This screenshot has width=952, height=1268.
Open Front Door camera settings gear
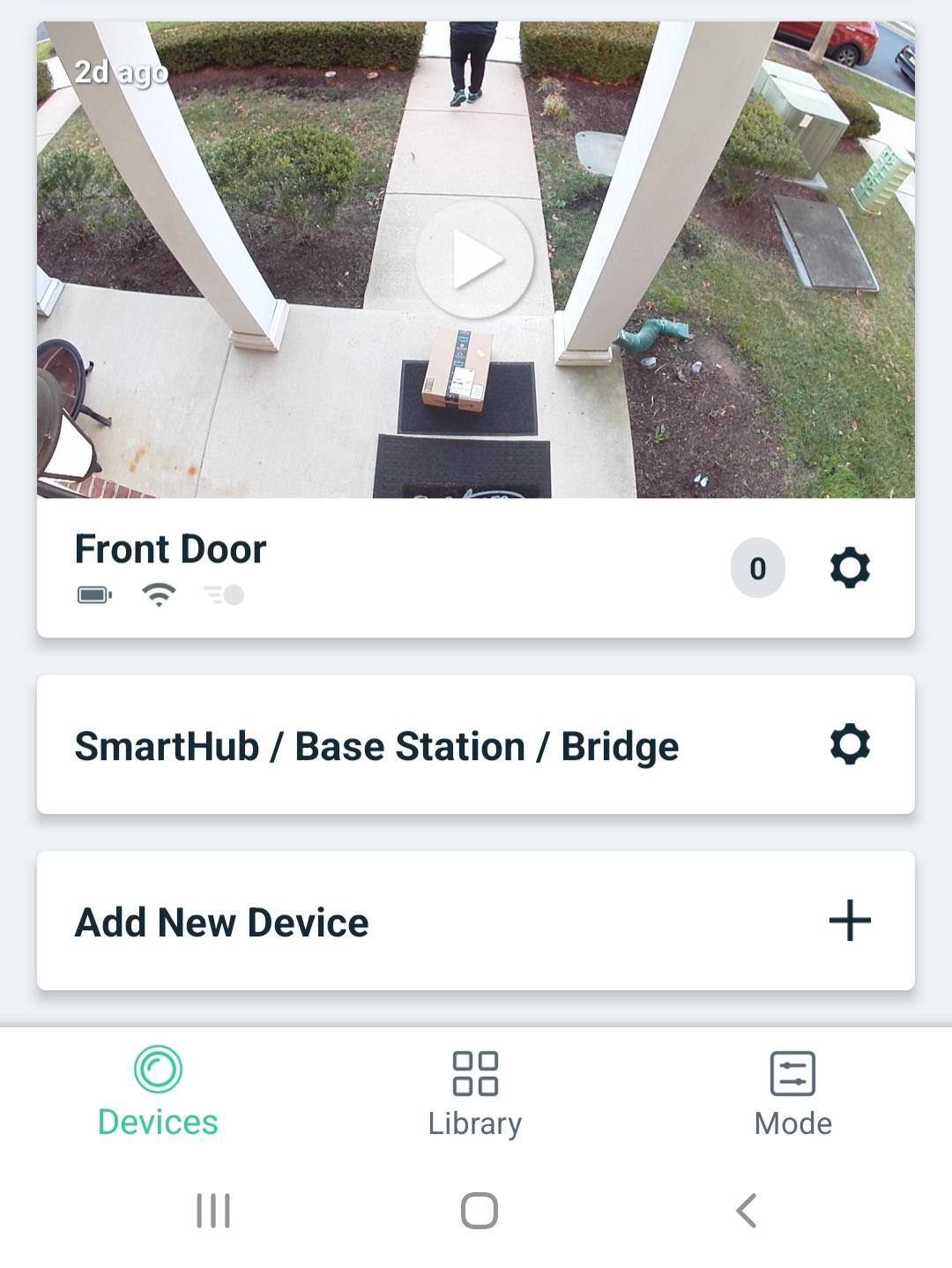(850, 568)
